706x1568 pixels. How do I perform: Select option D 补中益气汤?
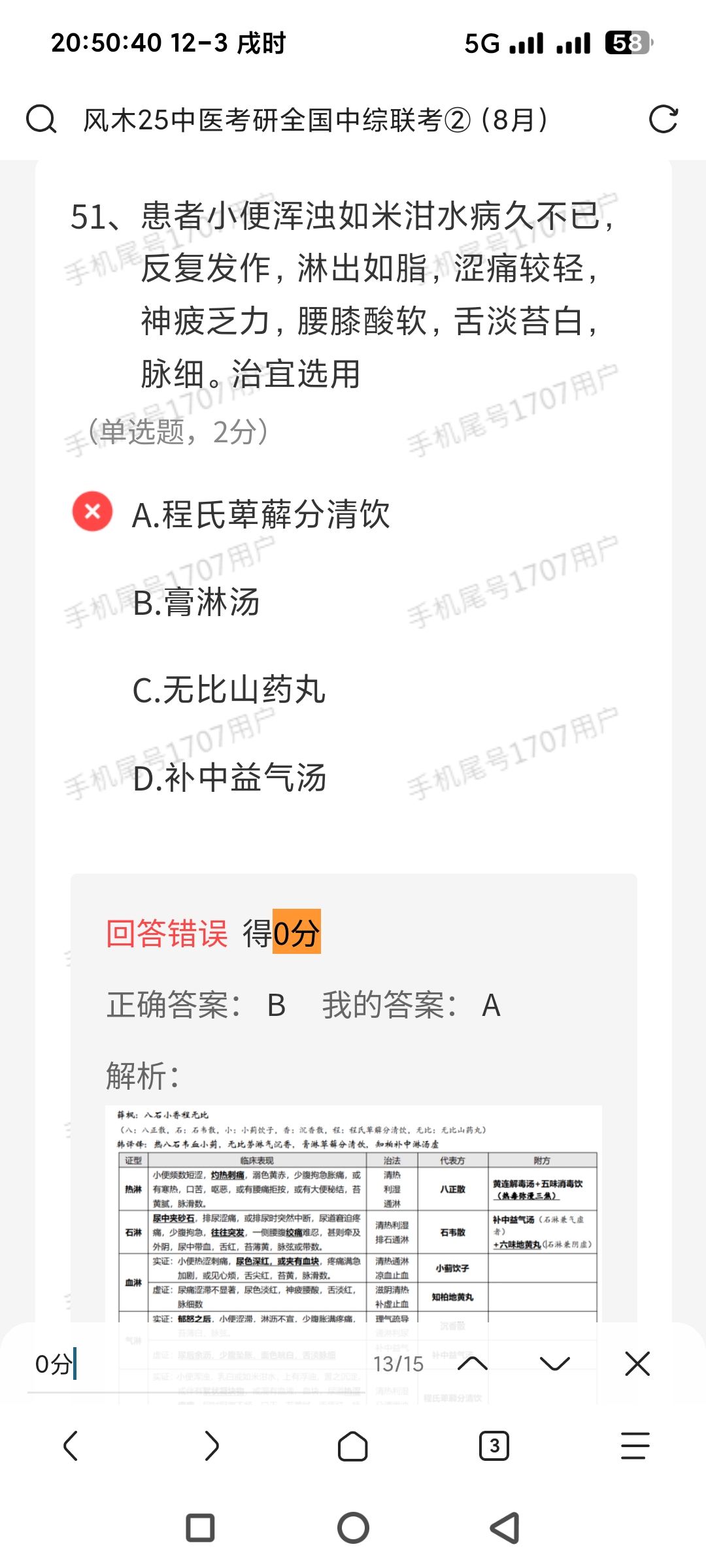pos(229,777)
